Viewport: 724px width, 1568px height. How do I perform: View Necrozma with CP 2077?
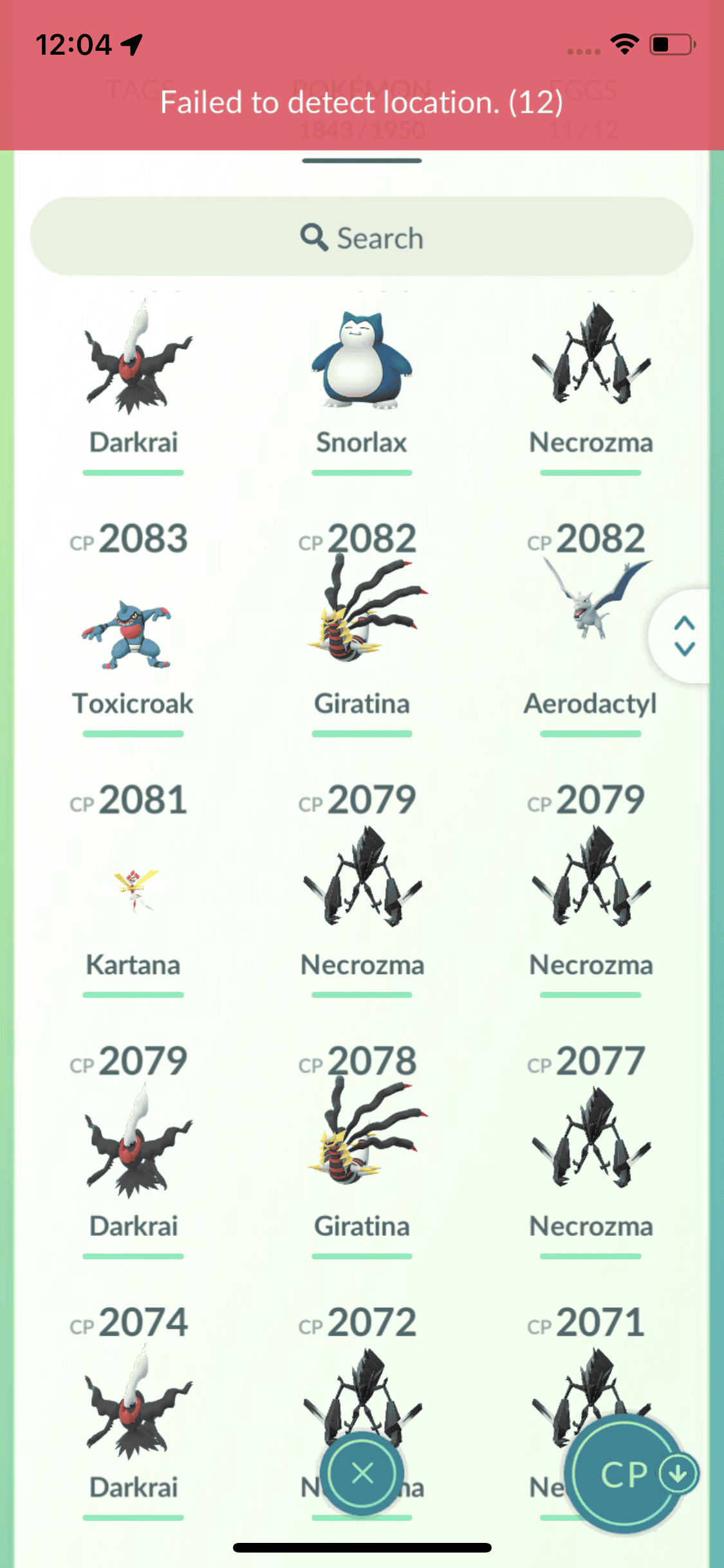tap(590, 1155)
